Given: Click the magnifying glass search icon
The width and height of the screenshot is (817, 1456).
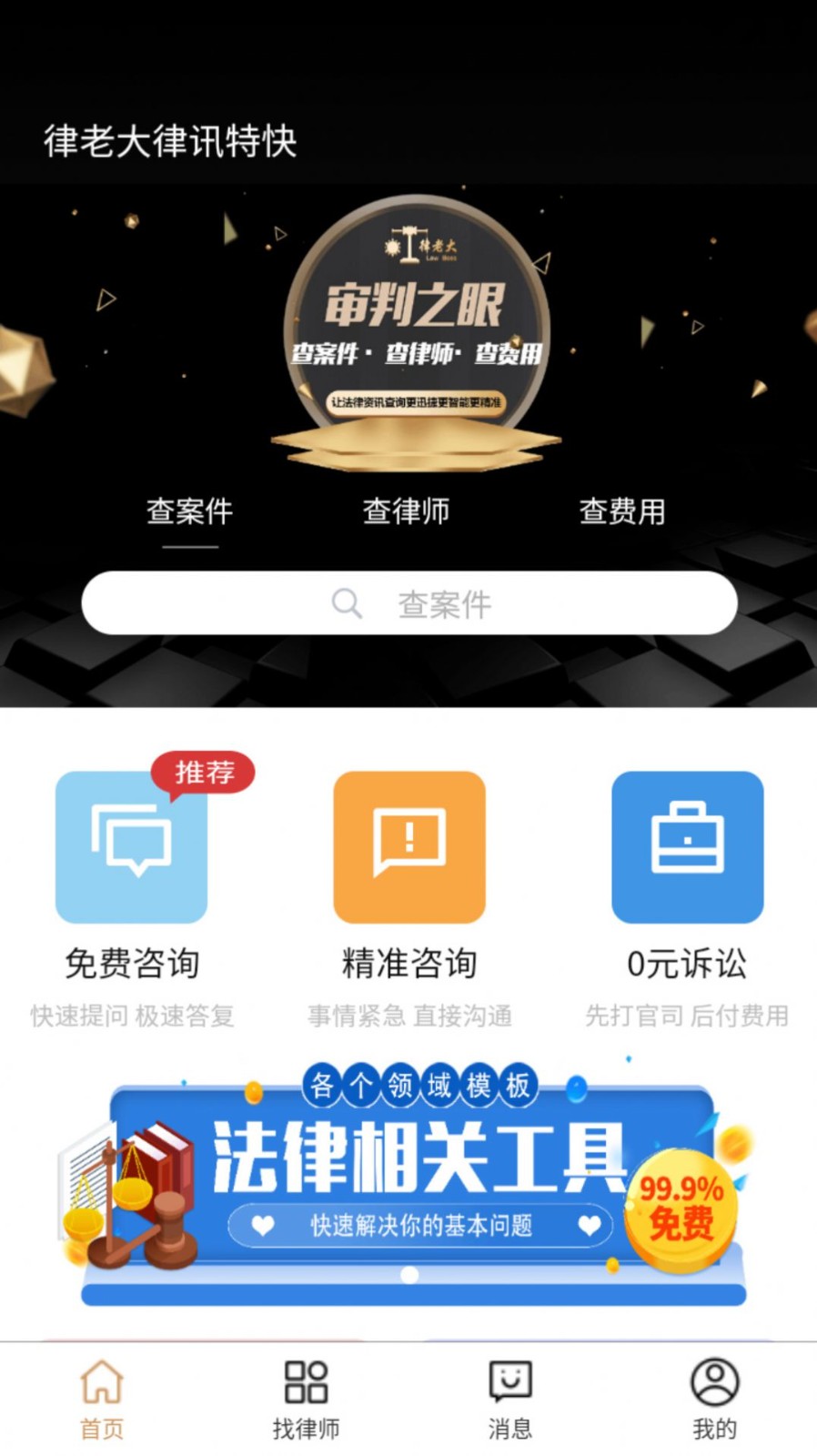Looking at the screenshot, I should (x=347, y=602).
